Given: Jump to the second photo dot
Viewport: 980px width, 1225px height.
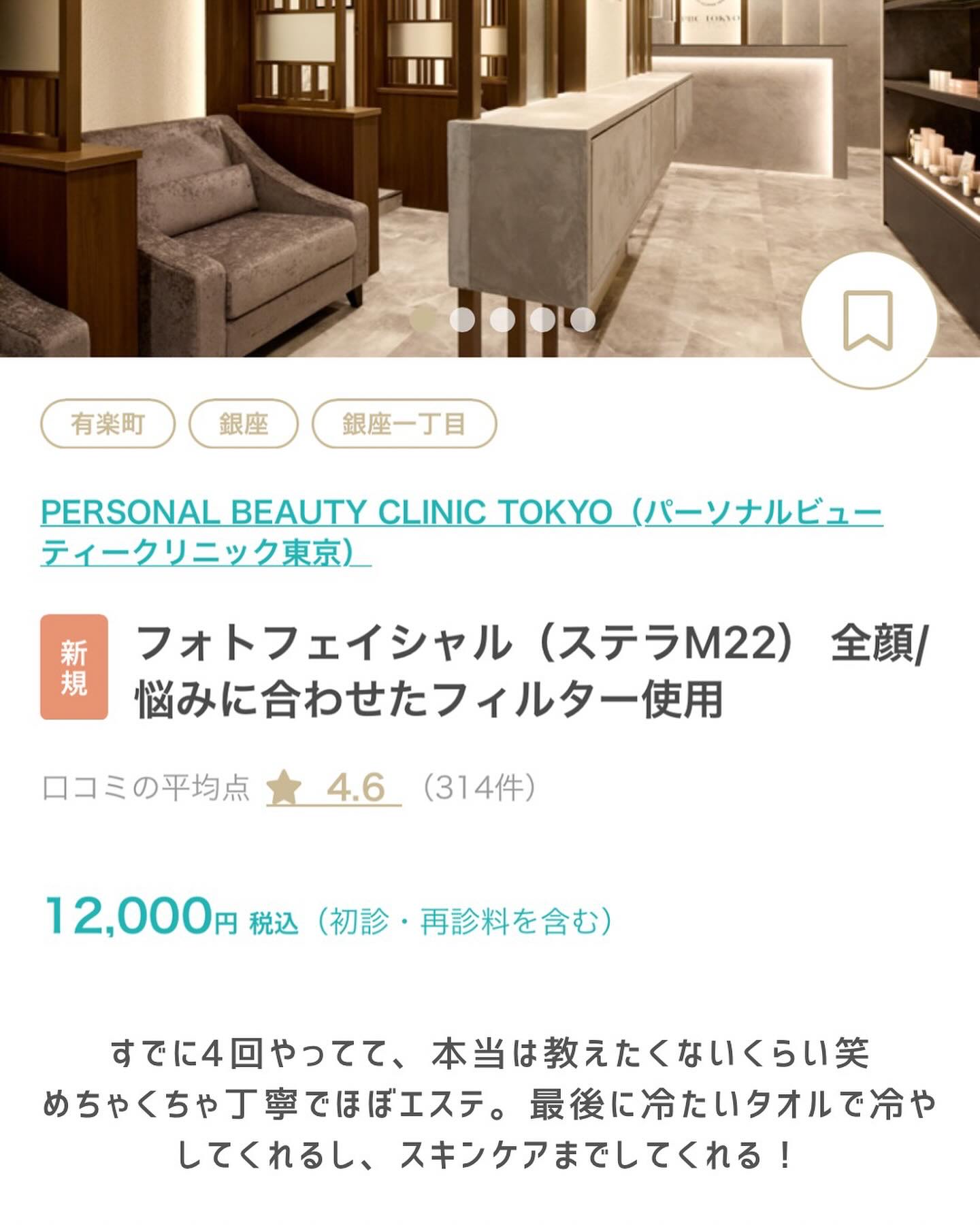Looking at the screenshot, I should pyautogui.click(x=462, y=319).
